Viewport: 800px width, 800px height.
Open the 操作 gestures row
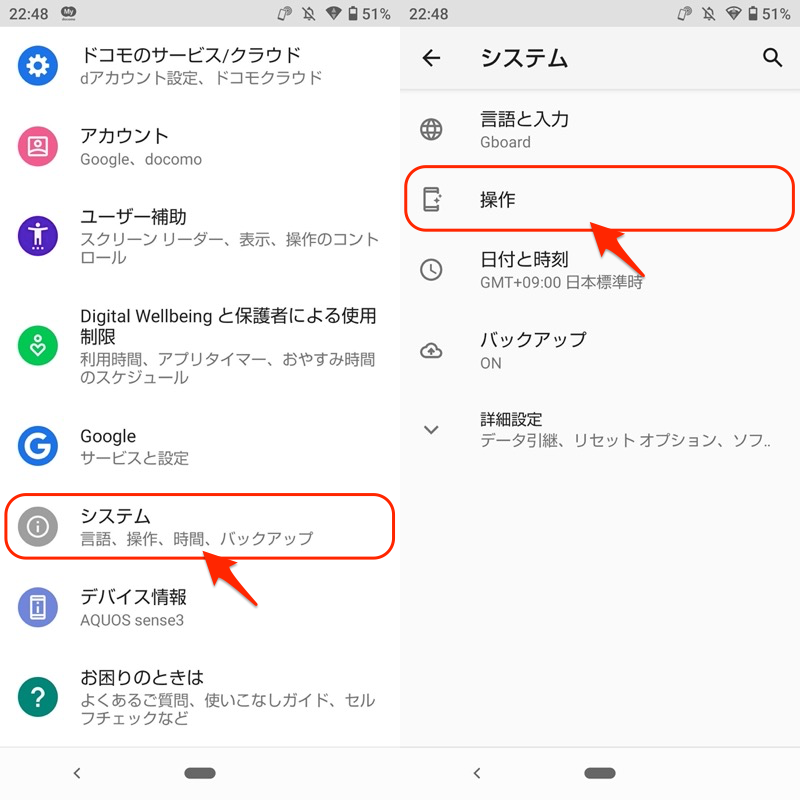(600, 199)
